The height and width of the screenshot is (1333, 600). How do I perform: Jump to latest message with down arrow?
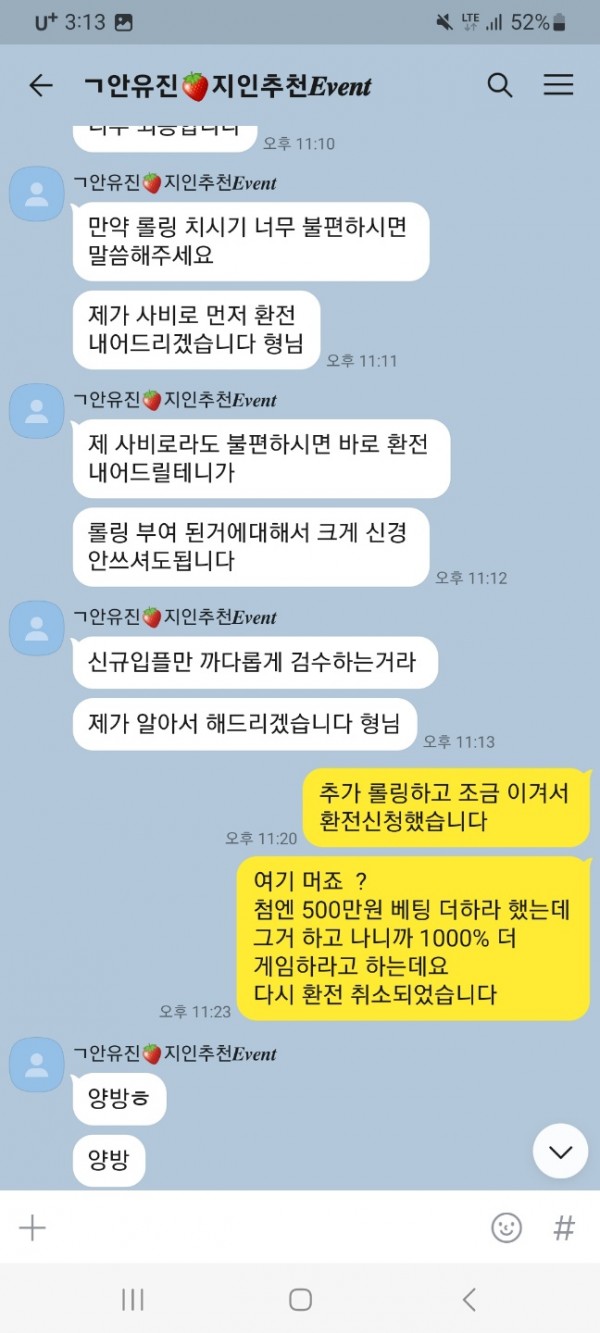[x=560, y=1151]
